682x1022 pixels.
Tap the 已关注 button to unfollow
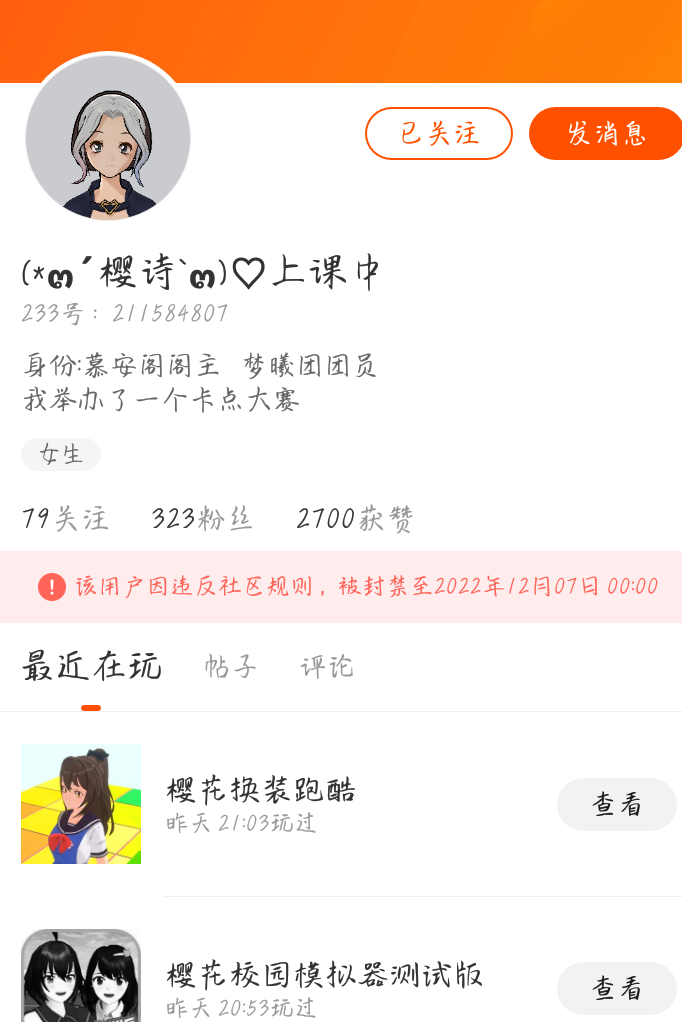[438, 133]
